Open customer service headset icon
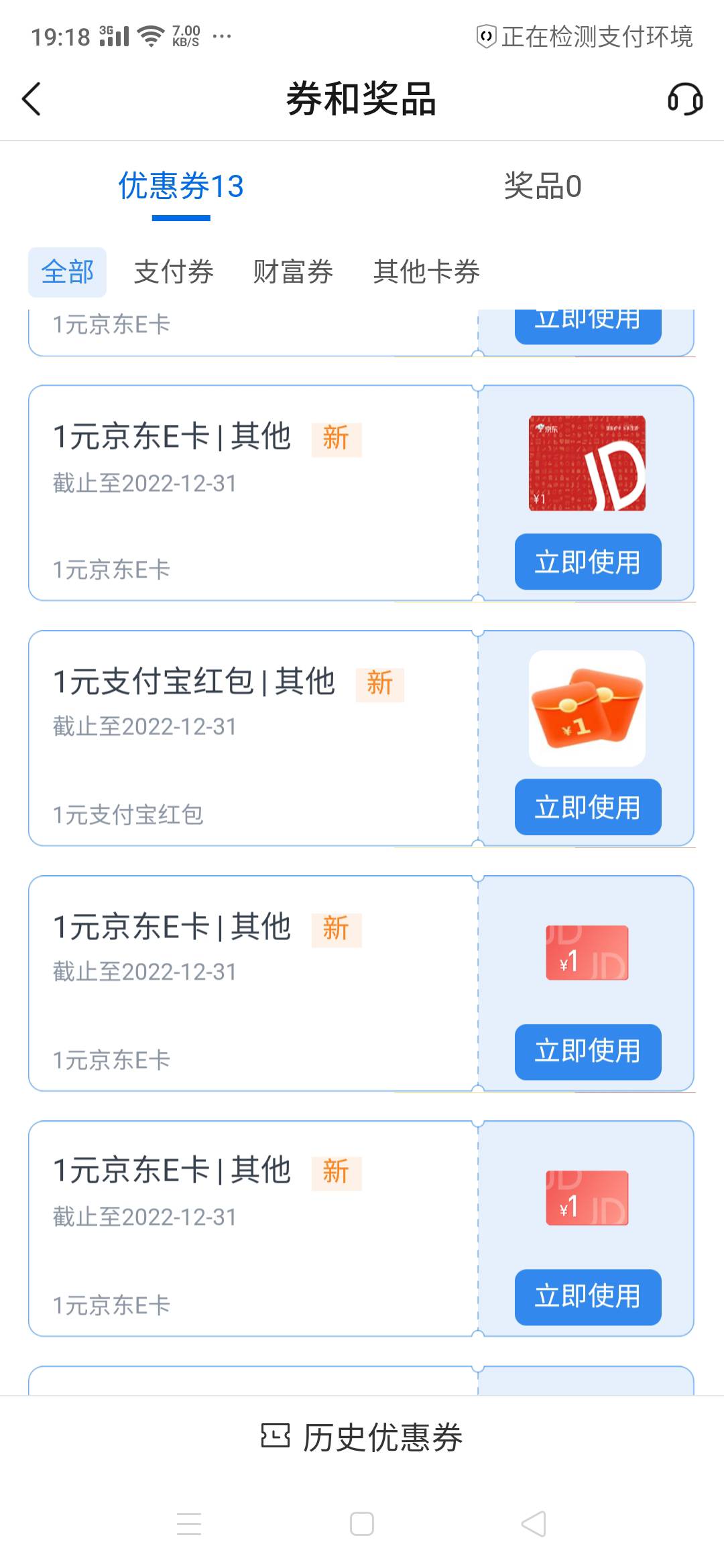This screenshot has width=724, height=1568. (x=684, y=99)
